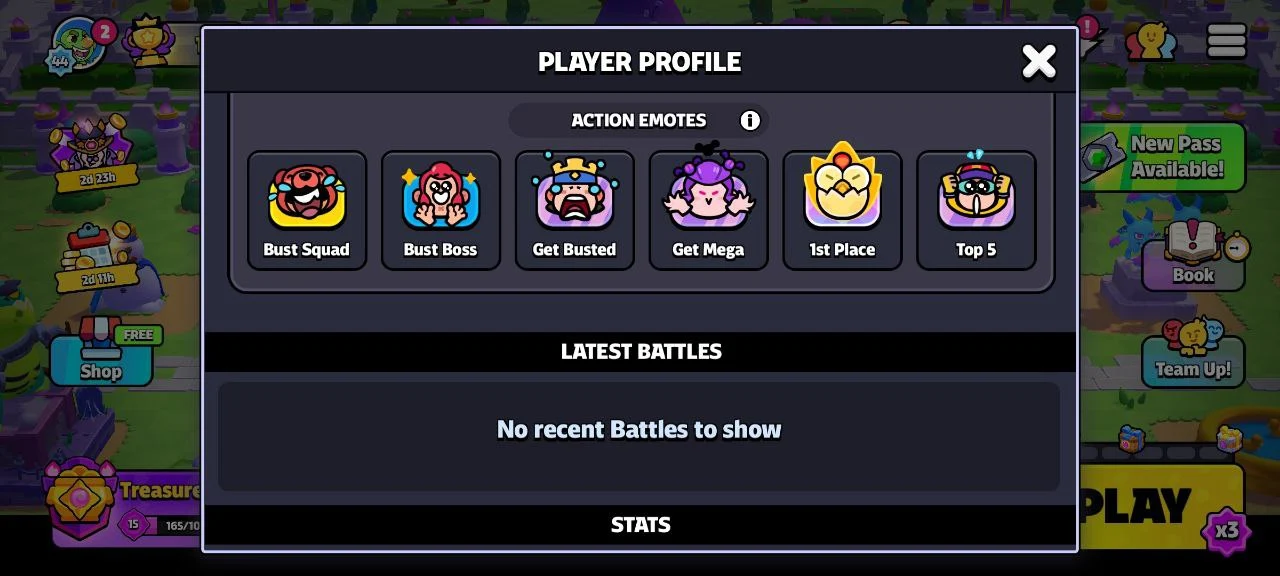This screenshot has width=1280, height=576.
Task: Select the Bust Squad emote slot
Action: coord(307,210)
